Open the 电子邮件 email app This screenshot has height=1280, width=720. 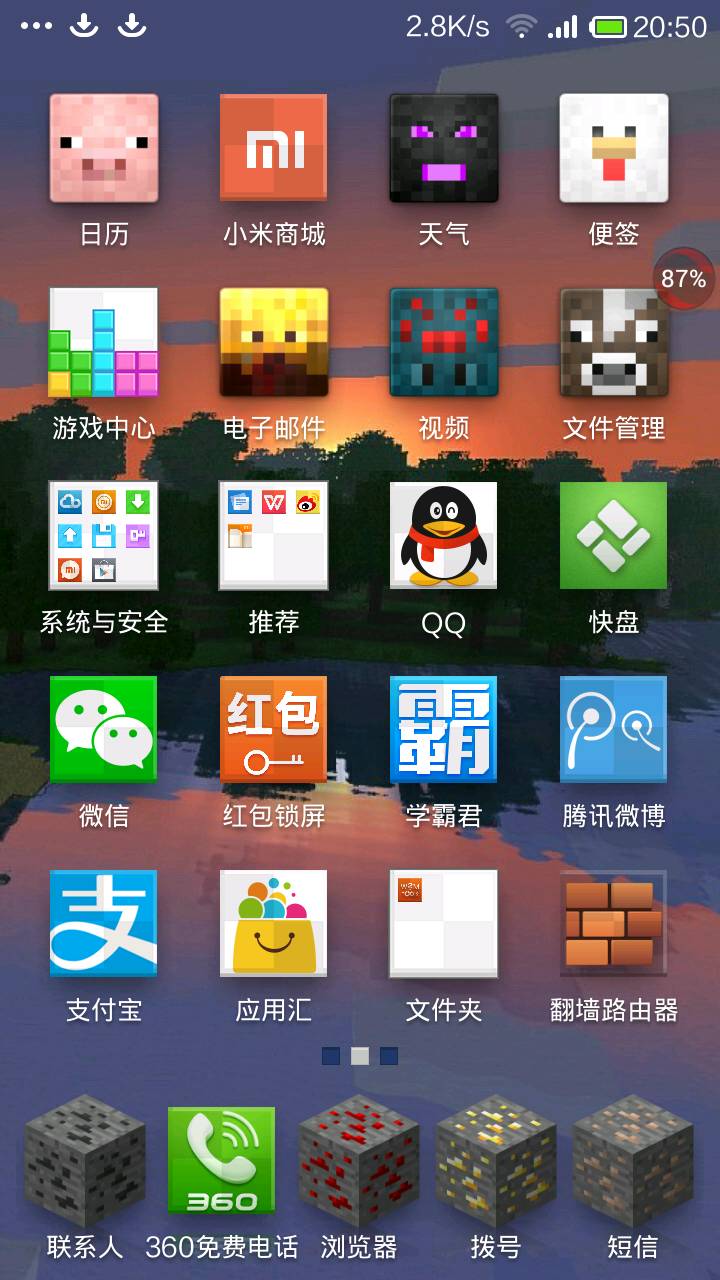point(274,342)
